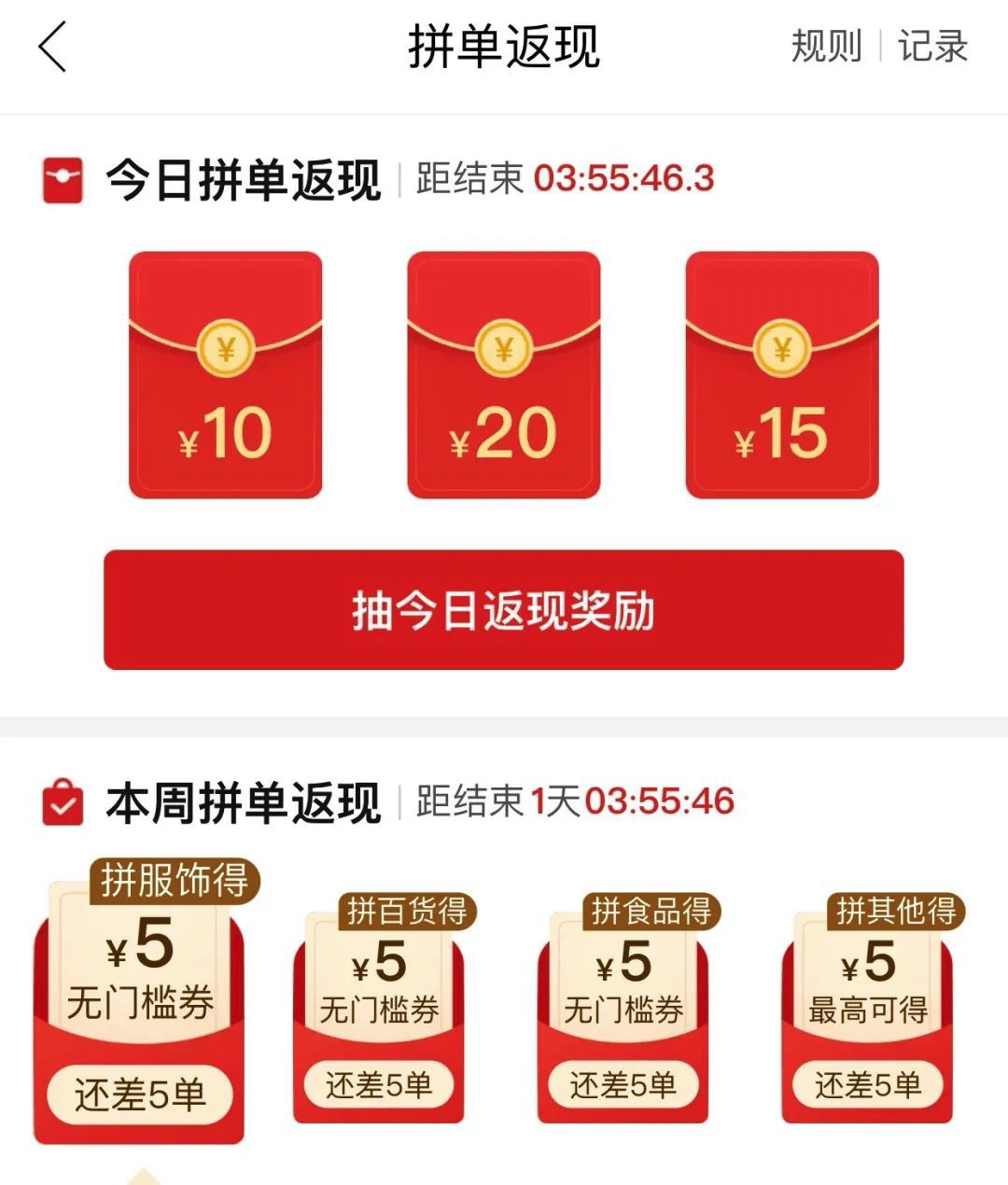Pick the ¥15 red envelope
This screenshot has height=1185, width=1008.
(782, 375)
